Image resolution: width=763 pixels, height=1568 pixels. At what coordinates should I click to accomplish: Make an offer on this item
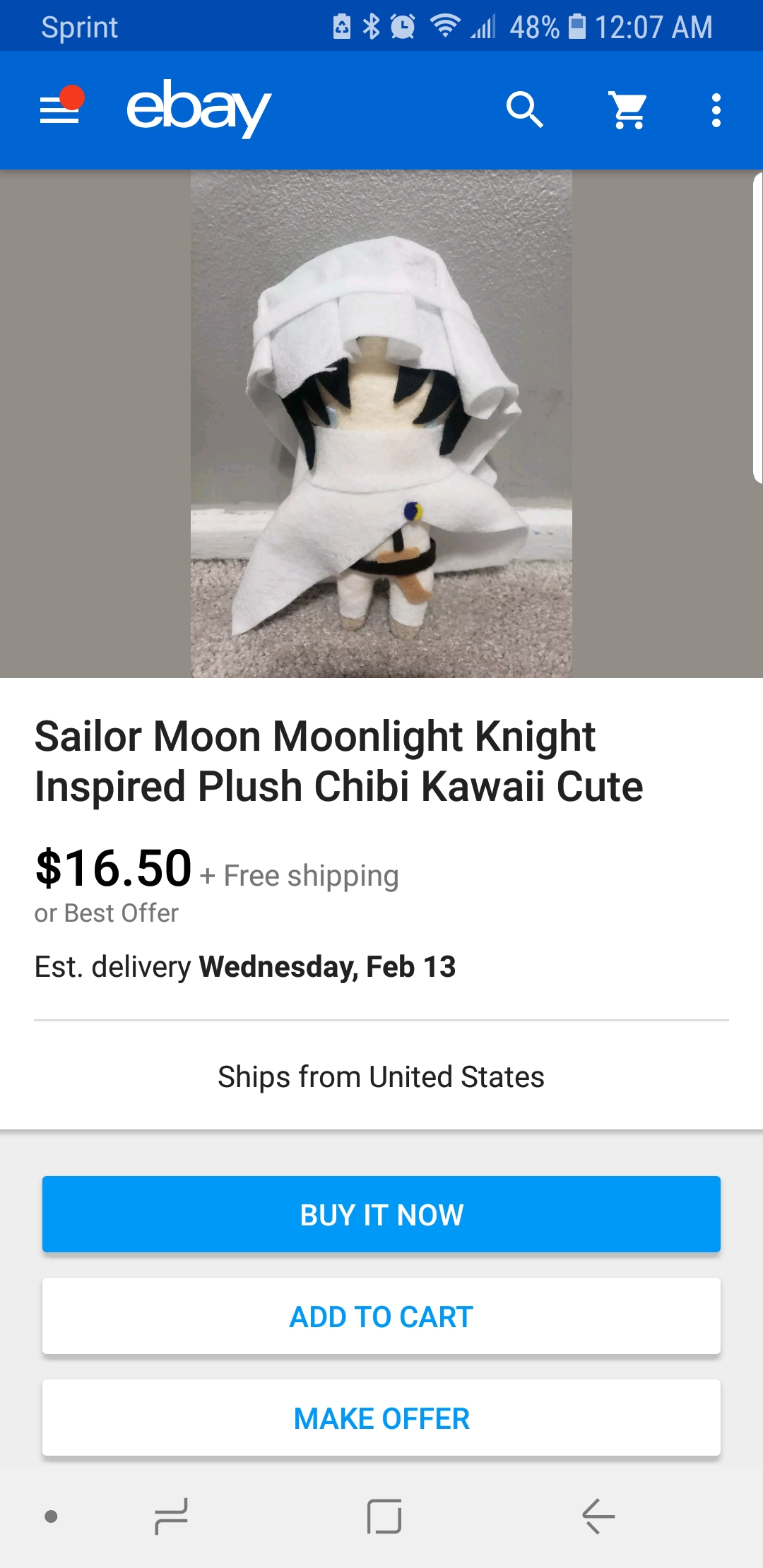[x=381, y=1418]
